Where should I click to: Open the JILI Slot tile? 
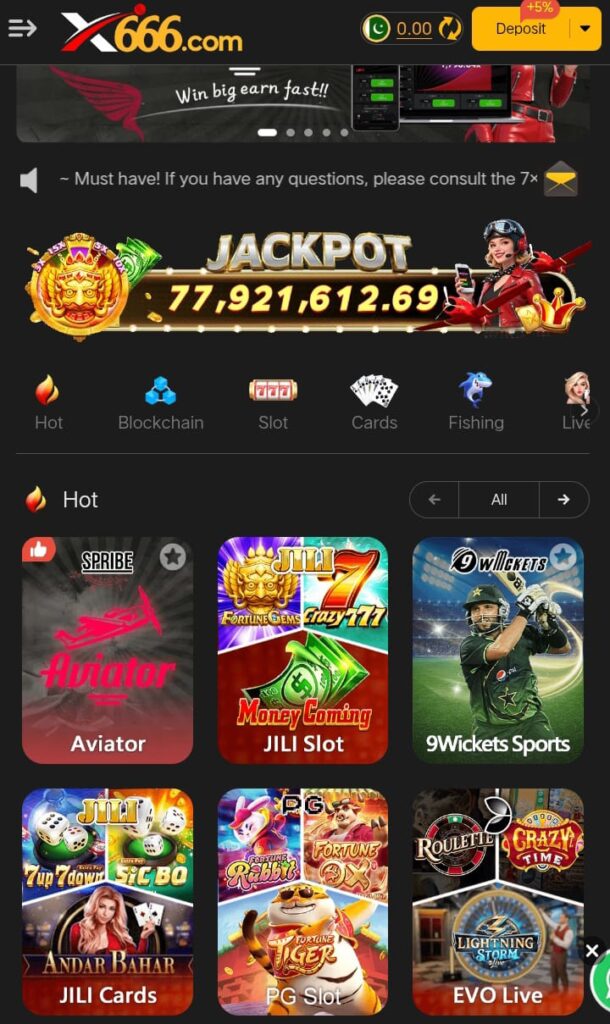[x=303, y=650]
